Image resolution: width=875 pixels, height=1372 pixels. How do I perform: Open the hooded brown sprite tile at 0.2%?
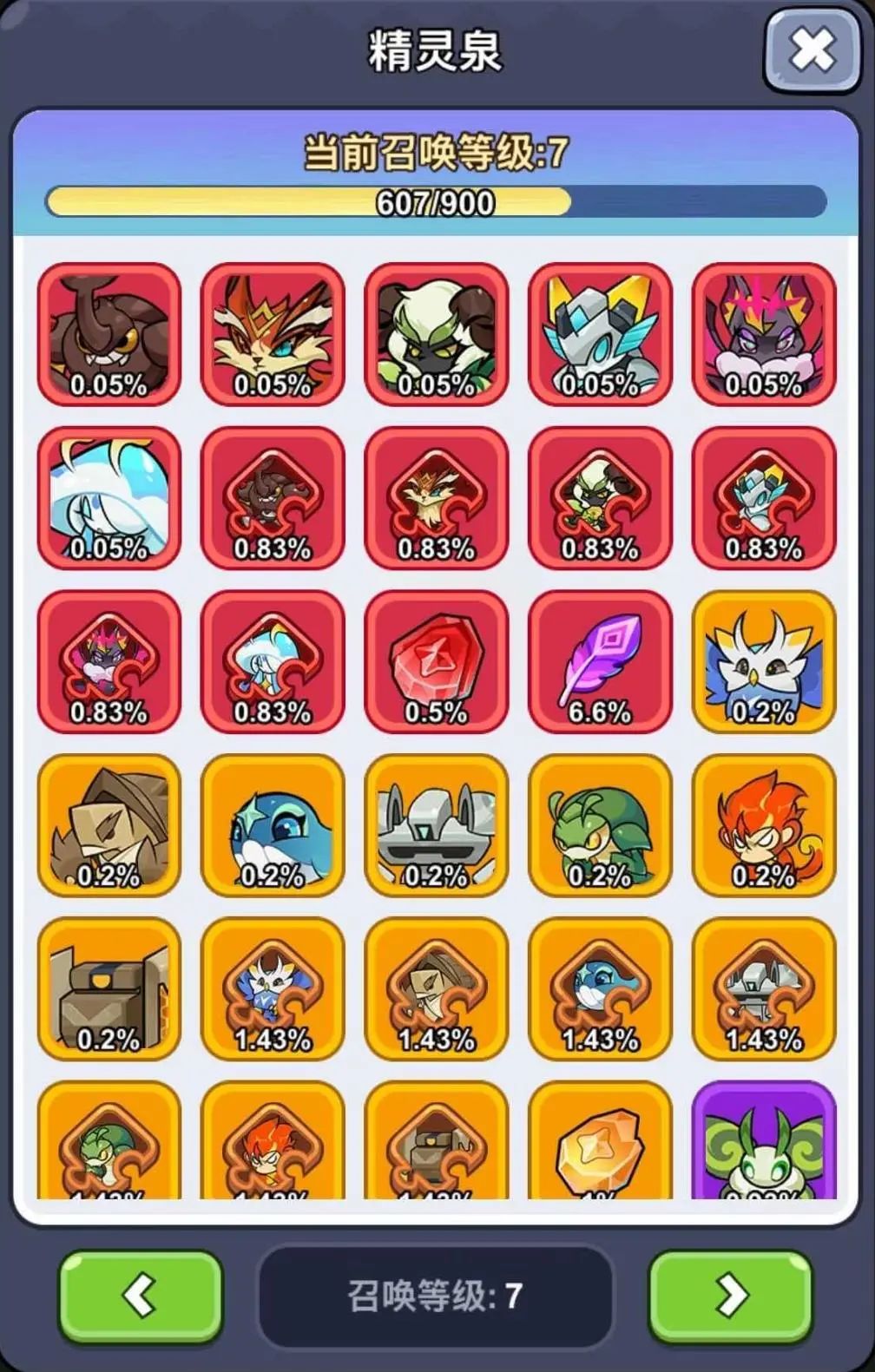[x=109, y=825]
